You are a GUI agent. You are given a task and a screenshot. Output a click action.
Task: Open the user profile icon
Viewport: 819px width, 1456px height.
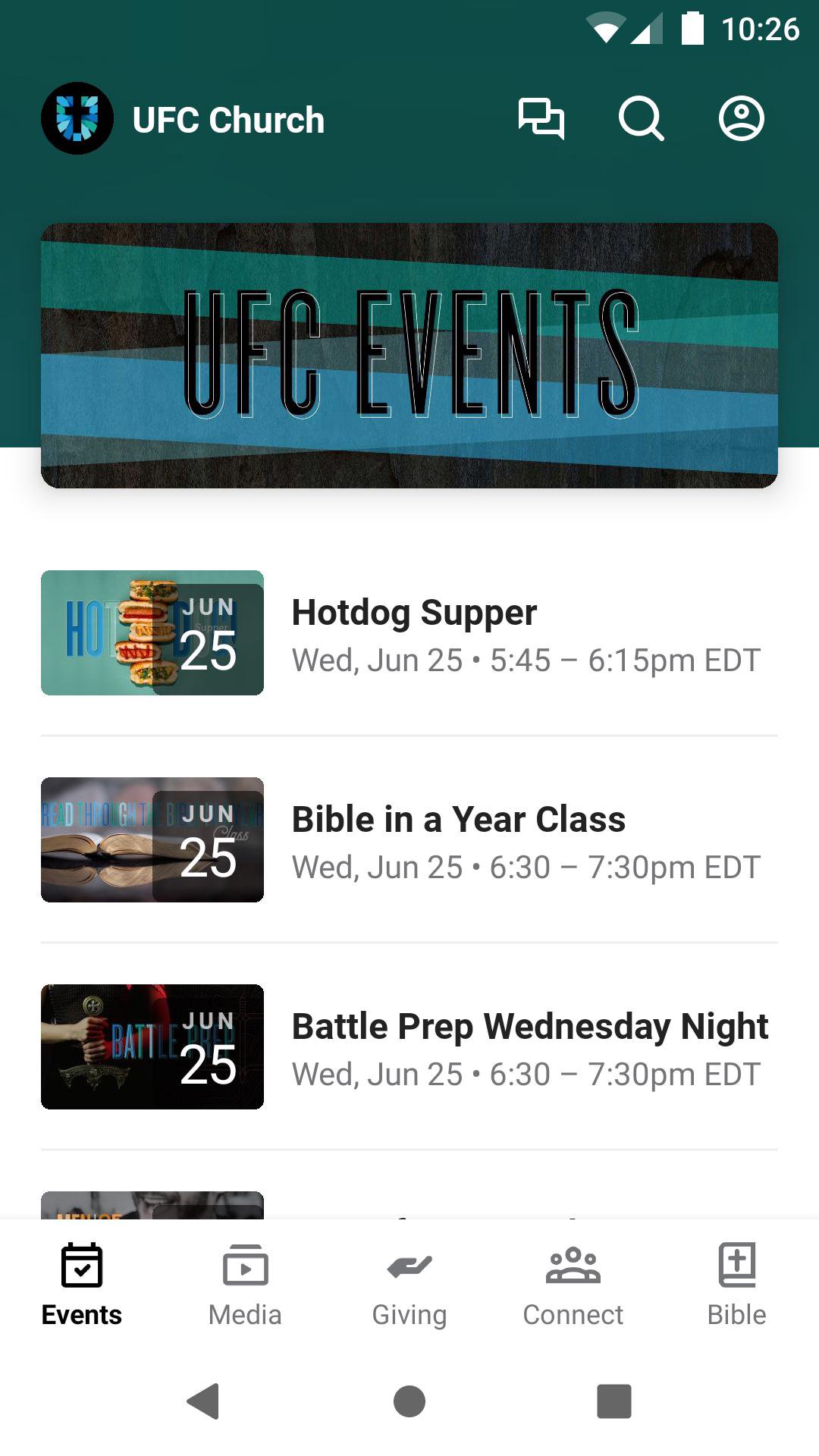pos(741,118)
